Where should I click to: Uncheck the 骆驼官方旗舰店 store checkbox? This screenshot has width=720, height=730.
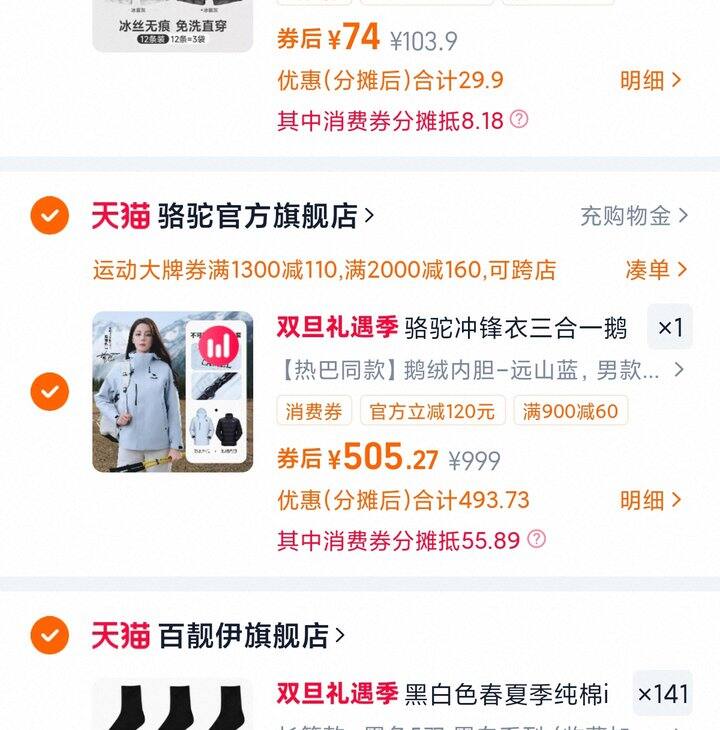pyautogui.click(x=49, y=215)
